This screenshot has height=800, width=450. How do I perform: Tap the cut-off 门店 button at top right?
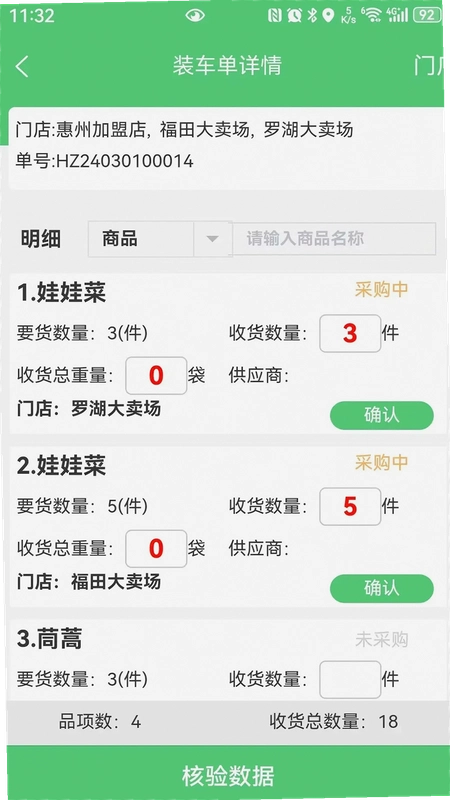pyautogui.click(x=429, y=66)
